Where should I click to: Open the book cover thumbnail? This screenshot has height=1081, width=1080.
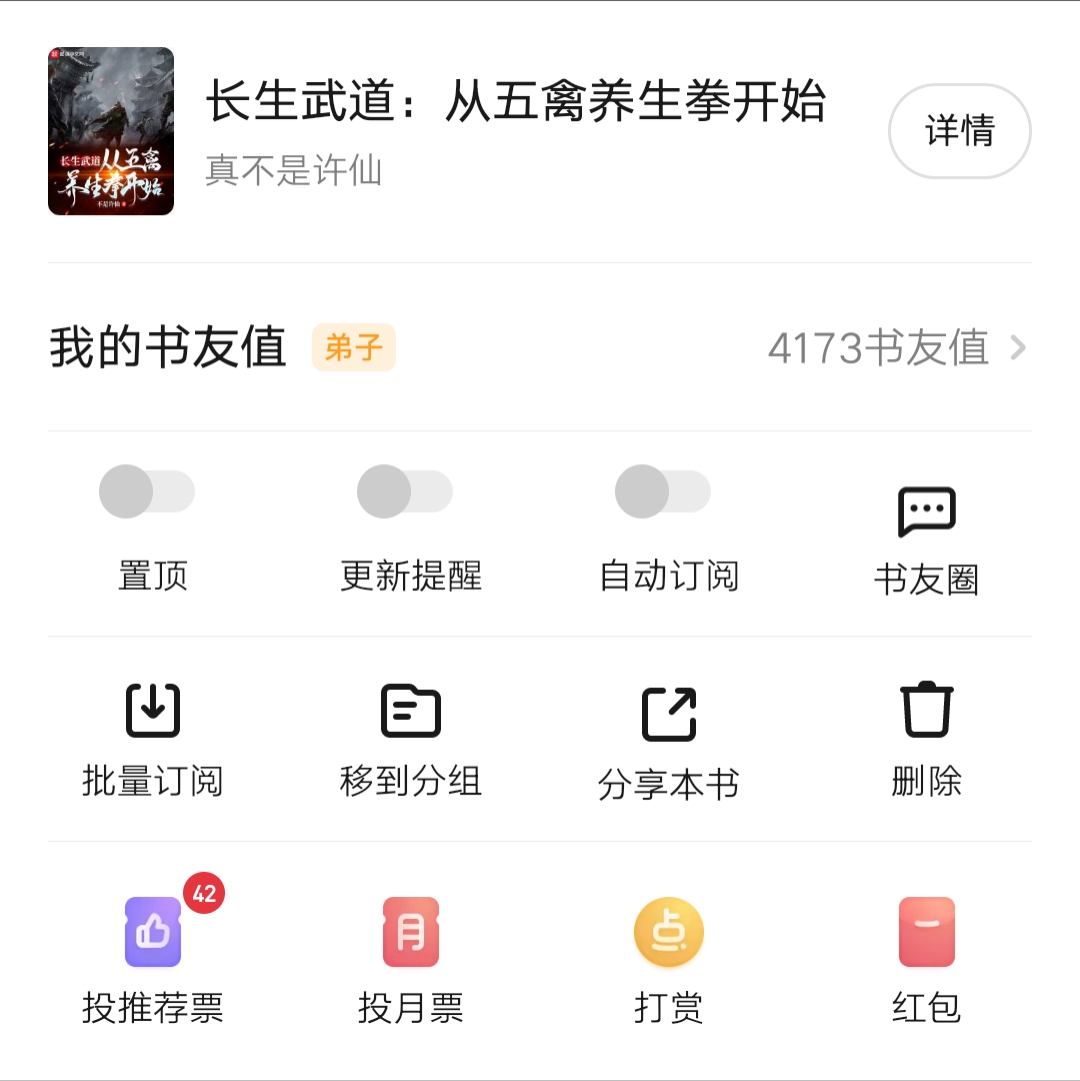[x=111, y=131]
